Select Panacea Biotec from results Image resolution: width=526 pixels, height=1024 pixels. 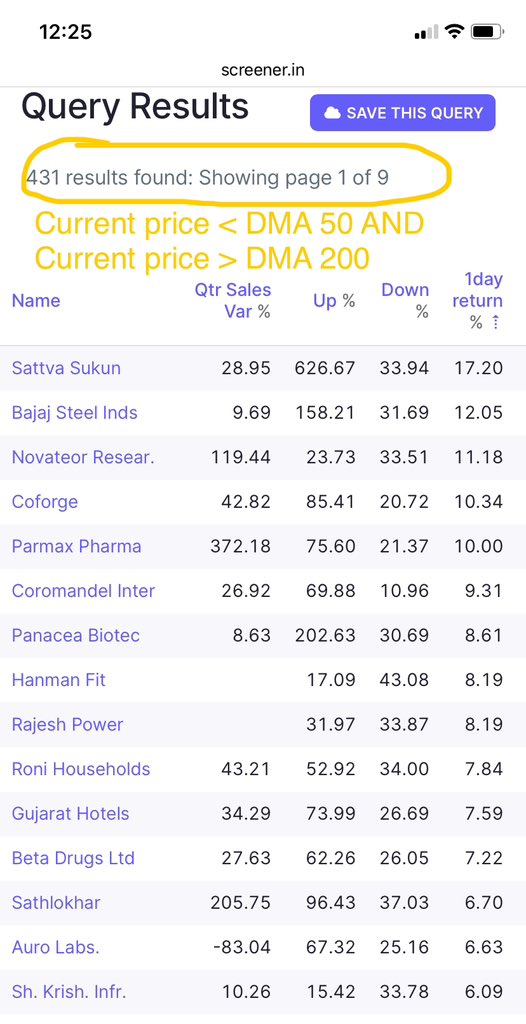click(76, 635)
